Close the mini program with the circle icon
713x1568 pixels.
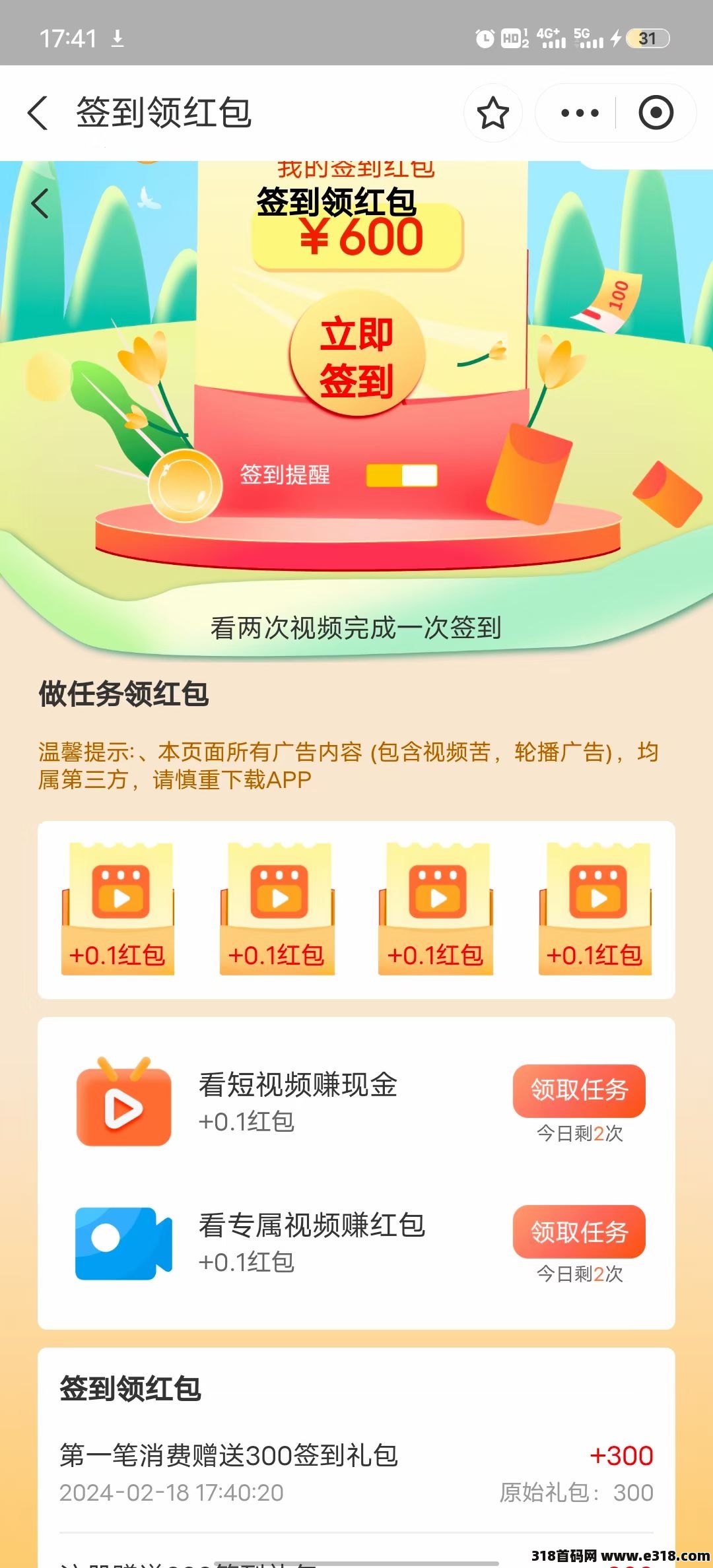[656, 113]
